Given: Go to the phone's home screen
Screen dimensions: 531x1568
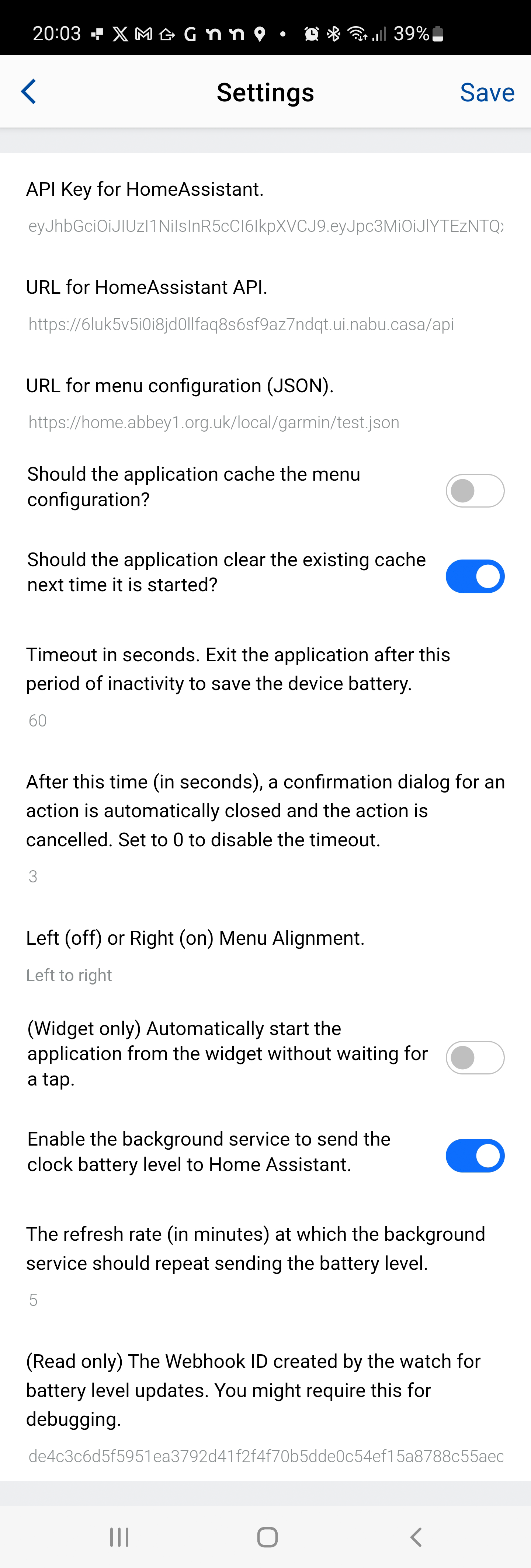Looking at the screenshot, I should 267,1537.
